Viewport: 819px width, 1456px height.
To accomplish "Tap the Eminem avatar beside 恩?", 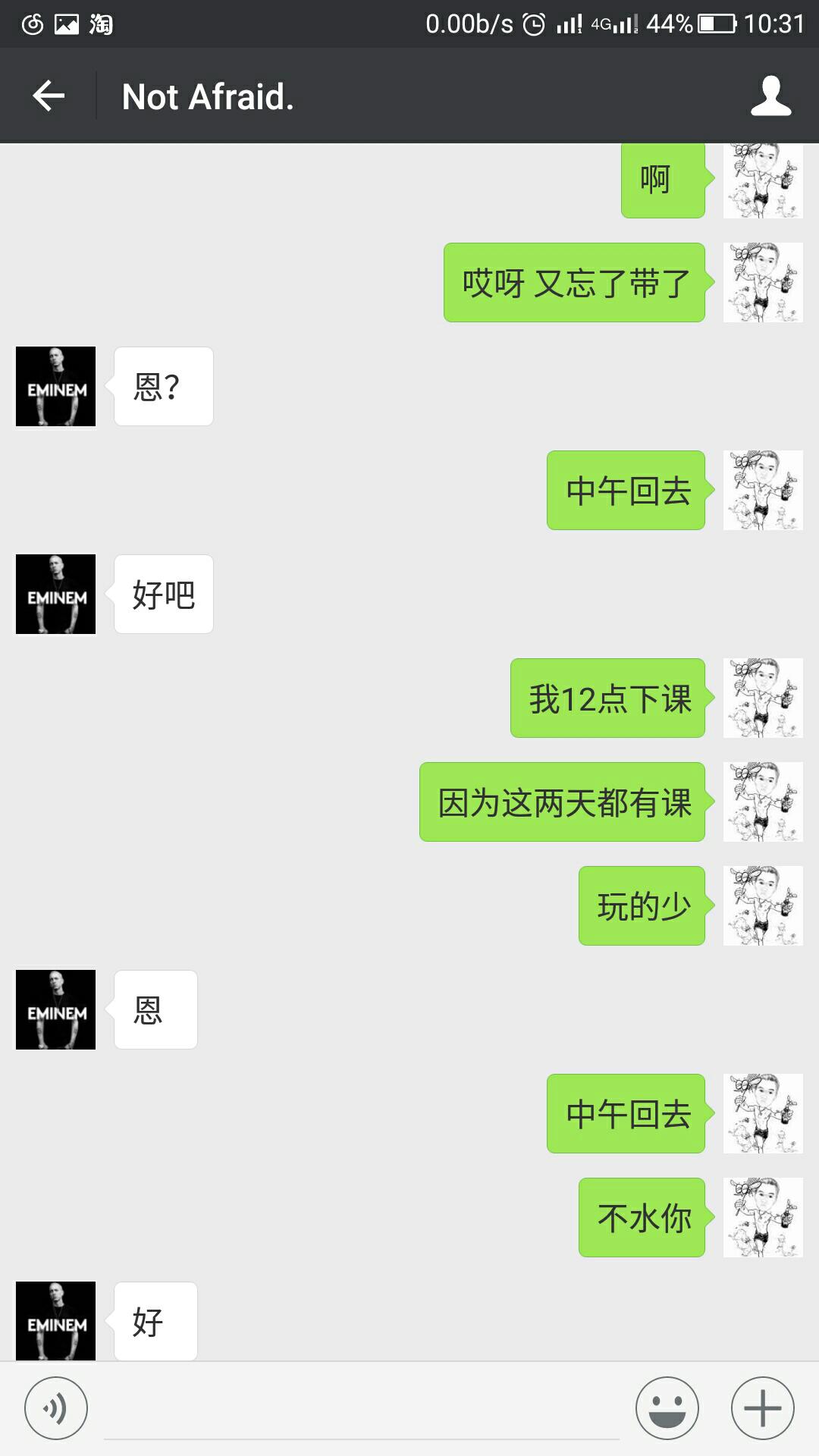I will [56, 387].
